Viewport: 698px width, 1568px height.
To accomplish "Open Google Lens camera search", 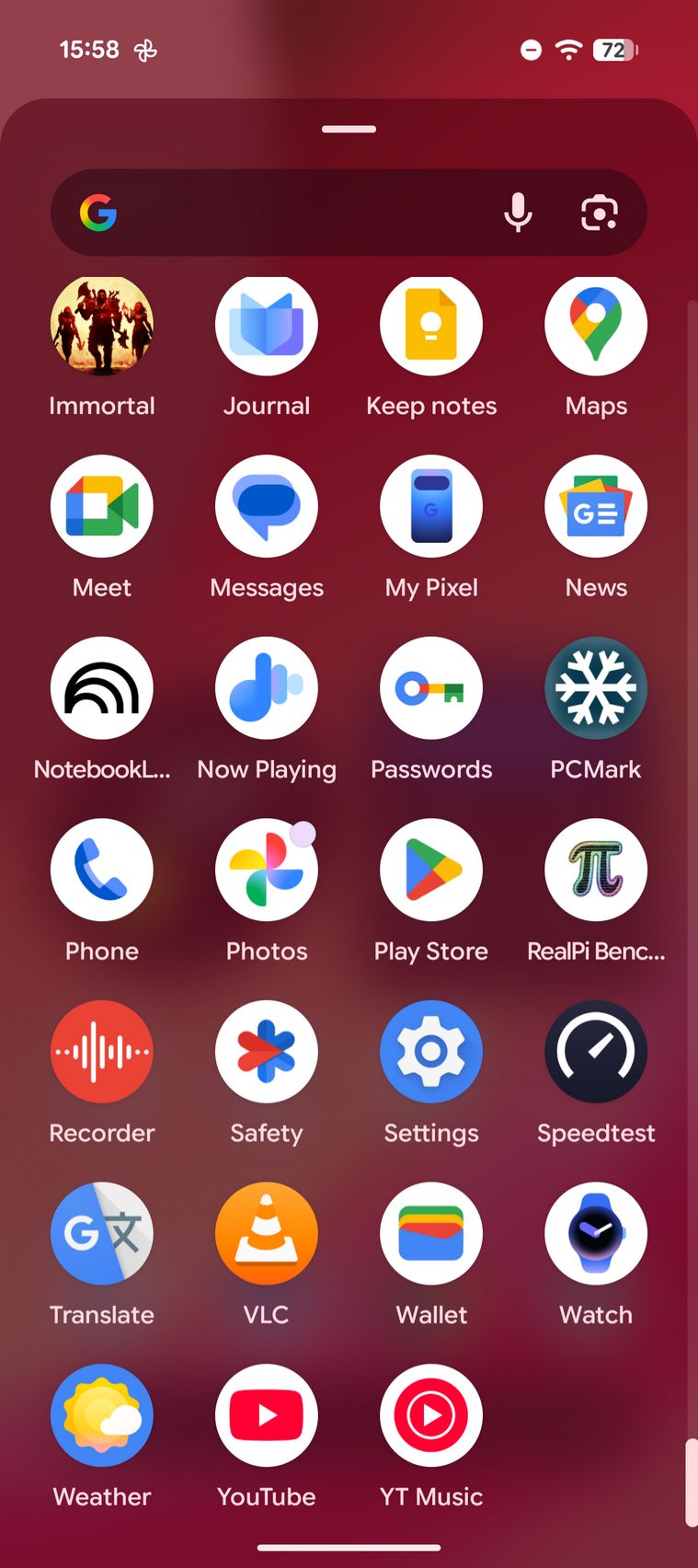I will click(x=600, y=213).
